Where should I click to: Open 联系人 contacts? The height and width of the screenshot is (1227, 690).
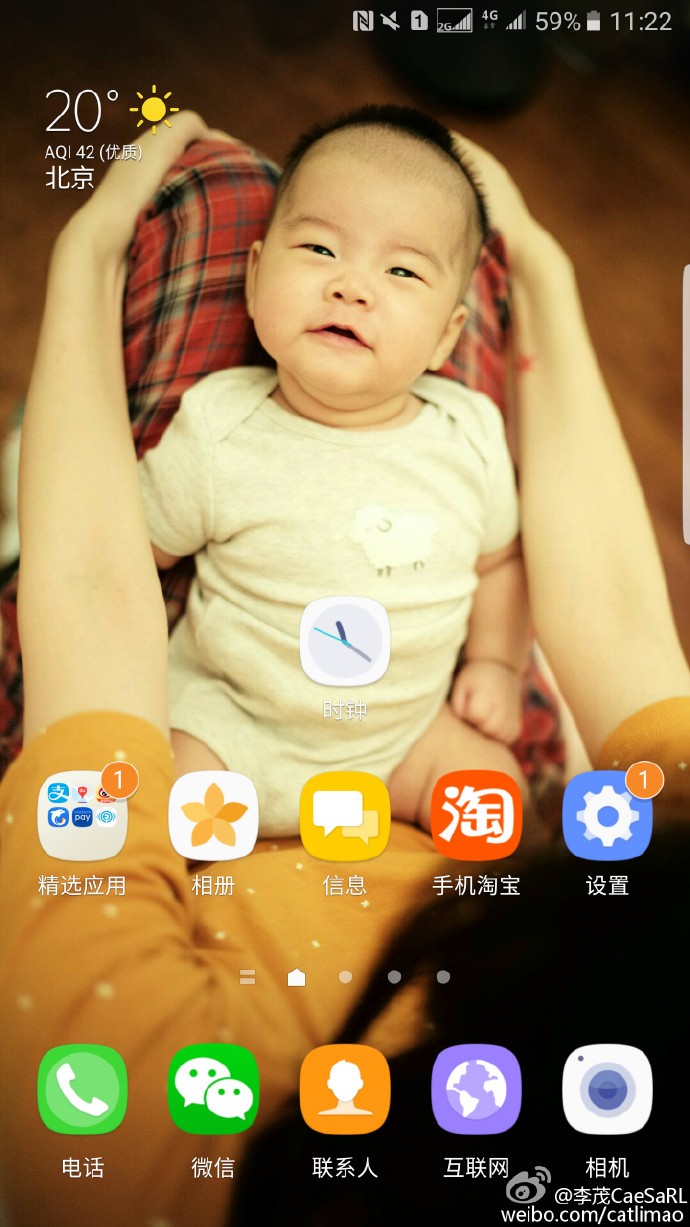344,1090
